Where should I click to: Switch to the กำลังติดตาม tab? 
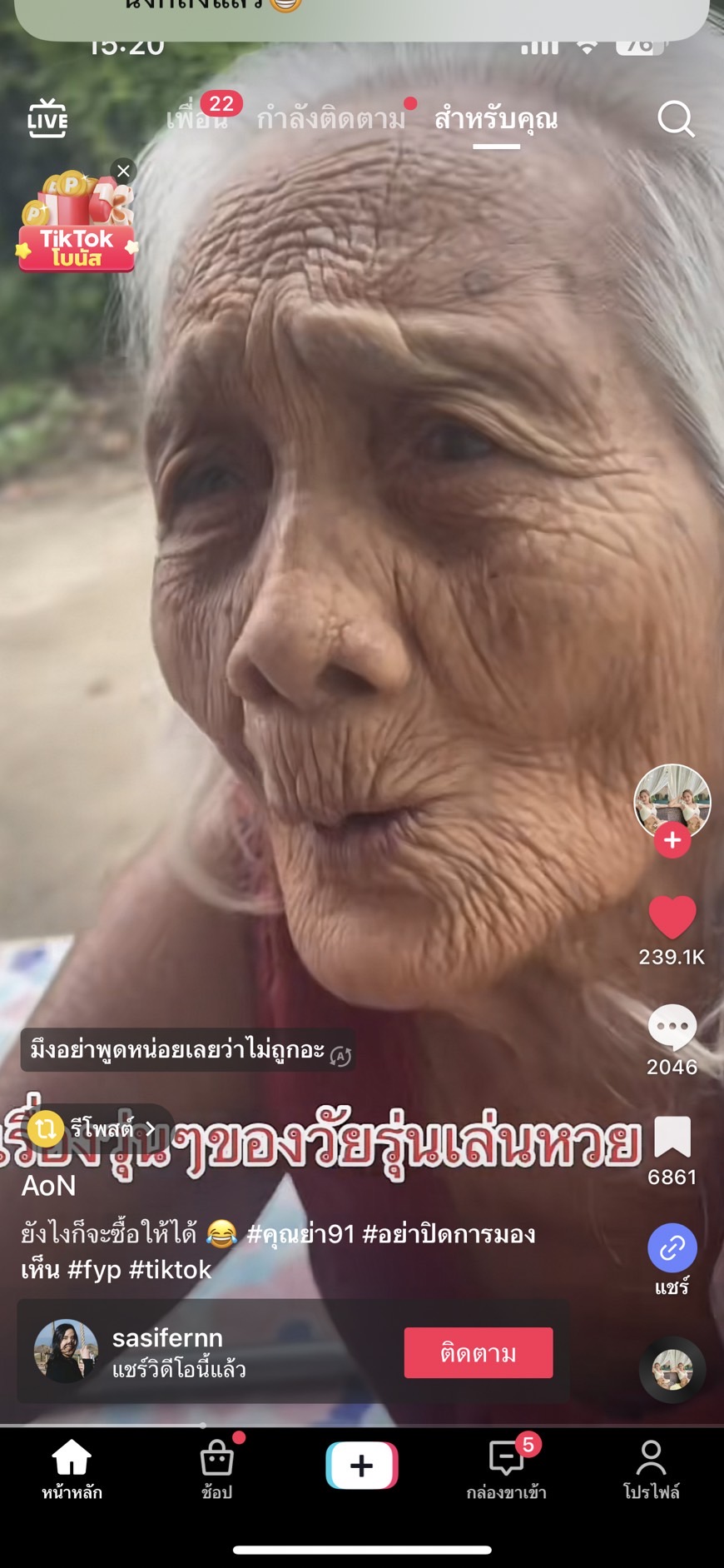coord(330,119)
